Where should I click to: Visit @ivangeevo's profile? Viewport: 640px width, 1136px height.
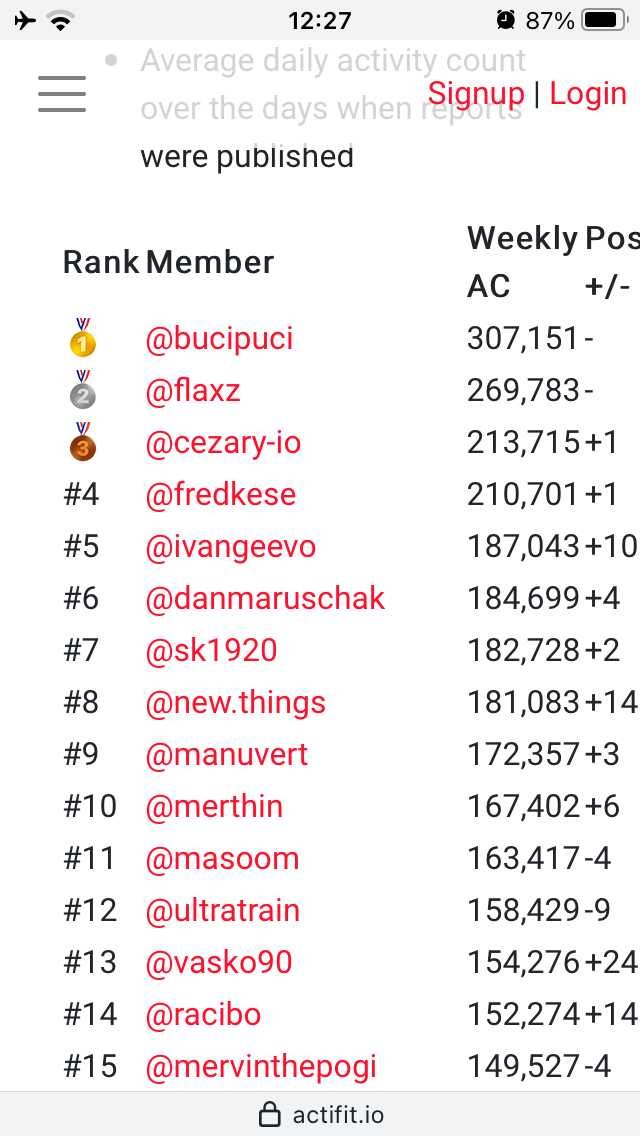230,547
